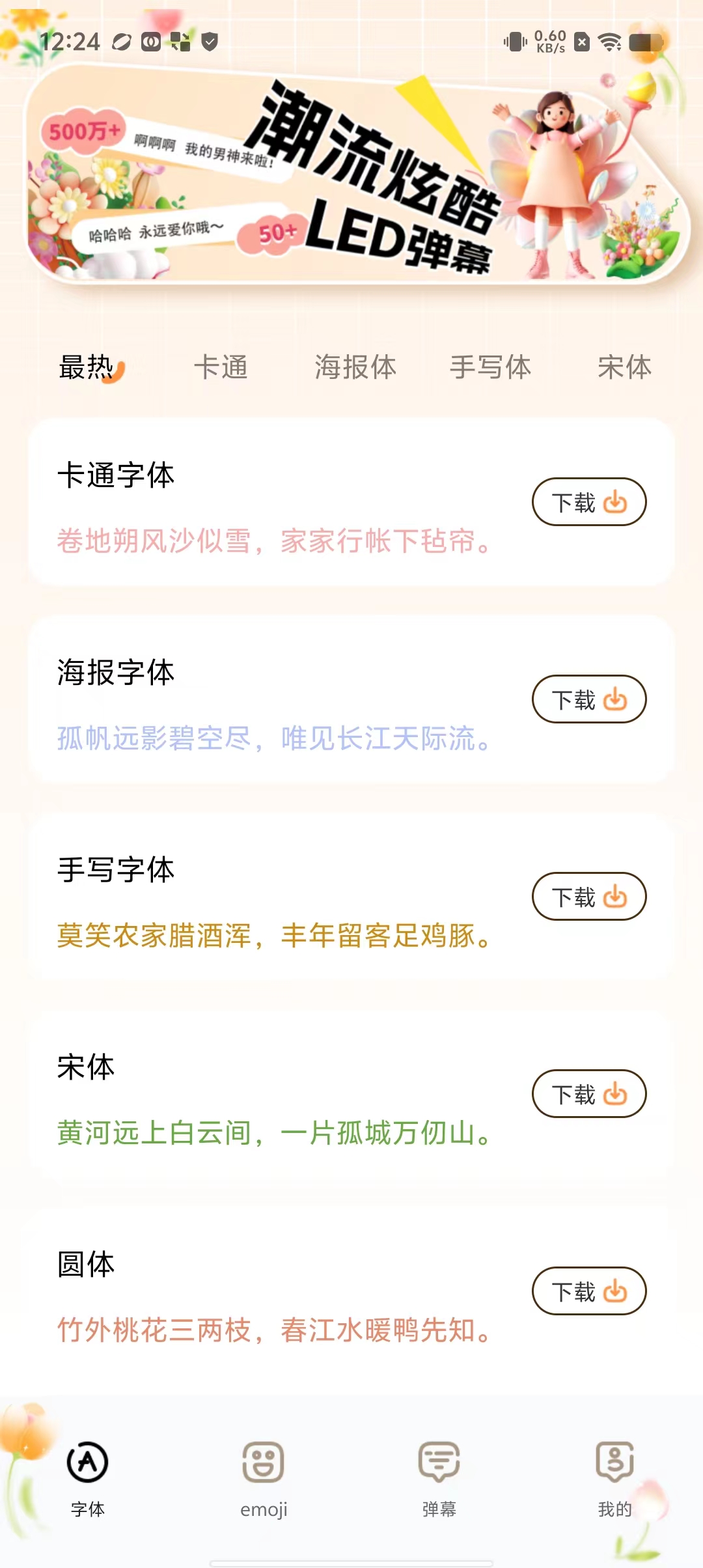Open the 我的 profile icon at bottom
Image resolution: width=703 pixels, height=1568 pixels.
click(x=614, y=1461)
